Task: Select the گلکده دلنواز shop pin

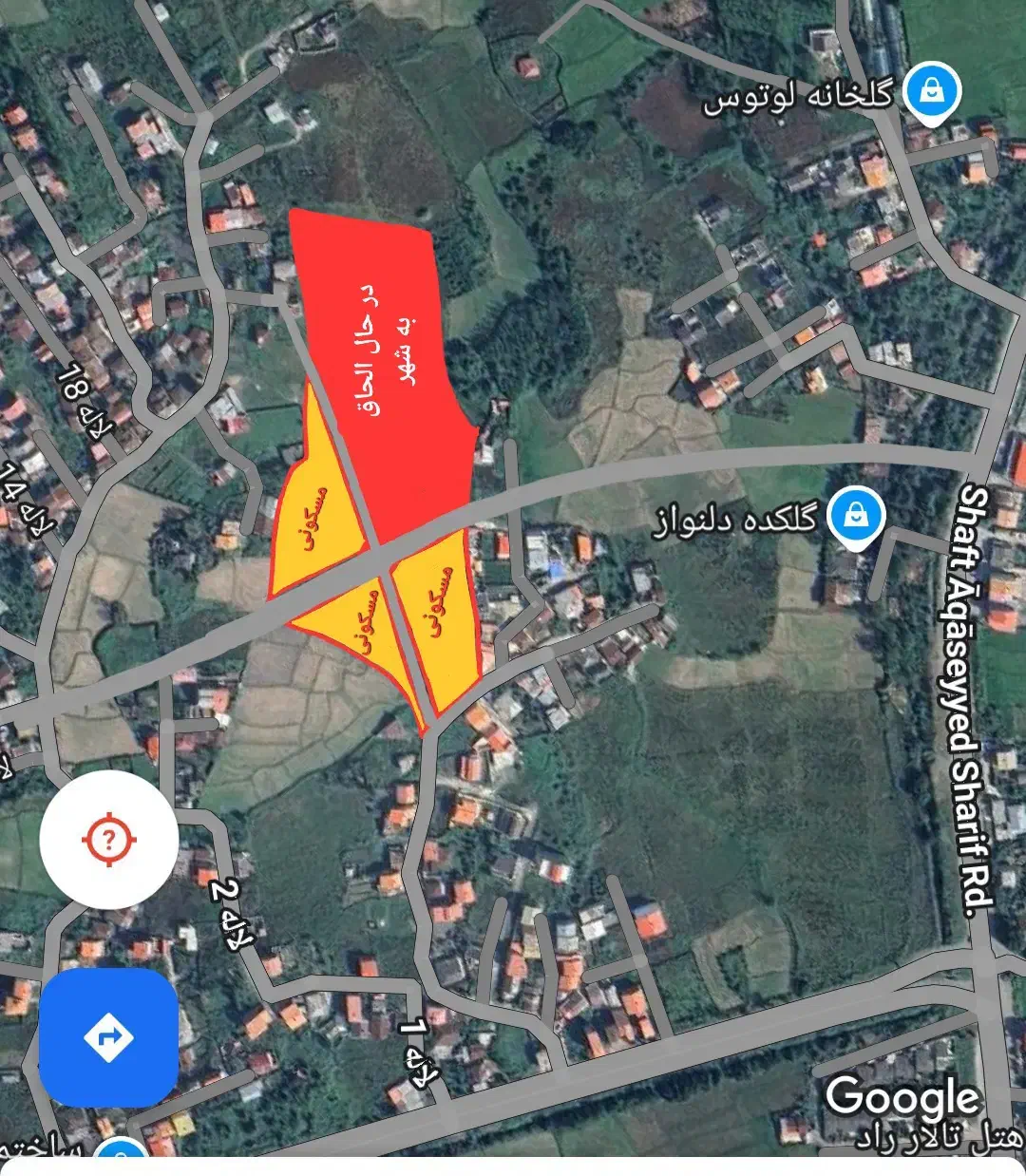Action: pos(856,518)
